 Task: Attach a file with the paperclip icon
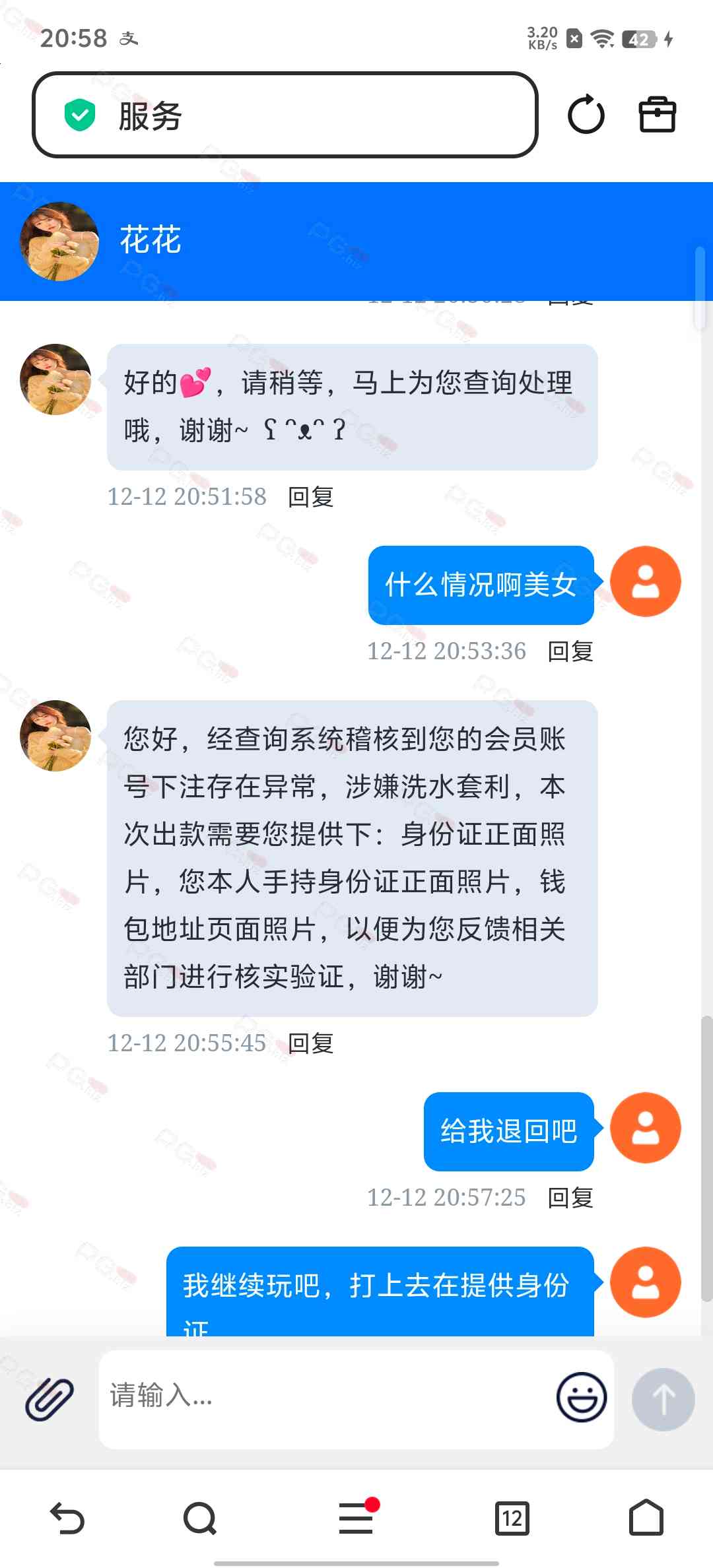[50, 1399]
